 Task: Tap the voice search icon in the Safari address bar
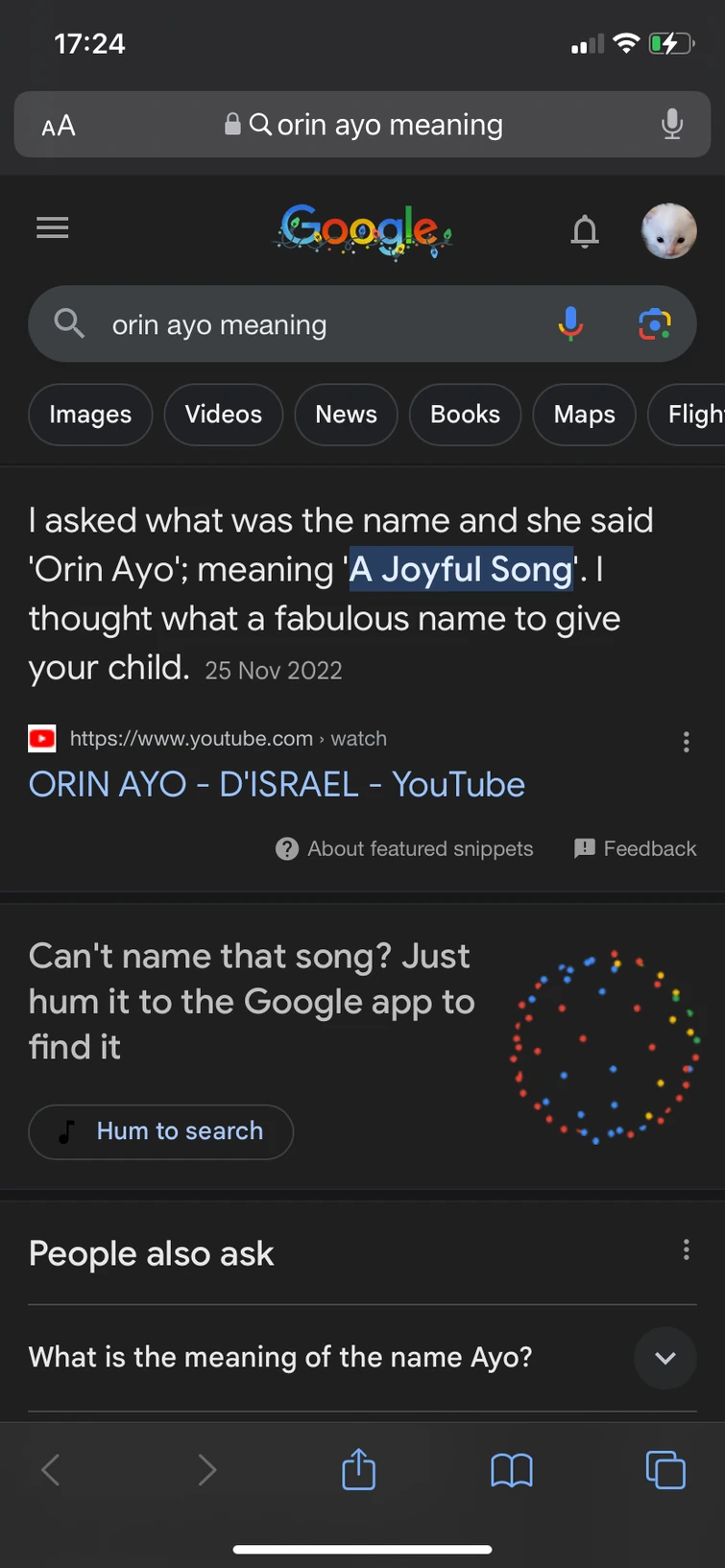[671, 125]
